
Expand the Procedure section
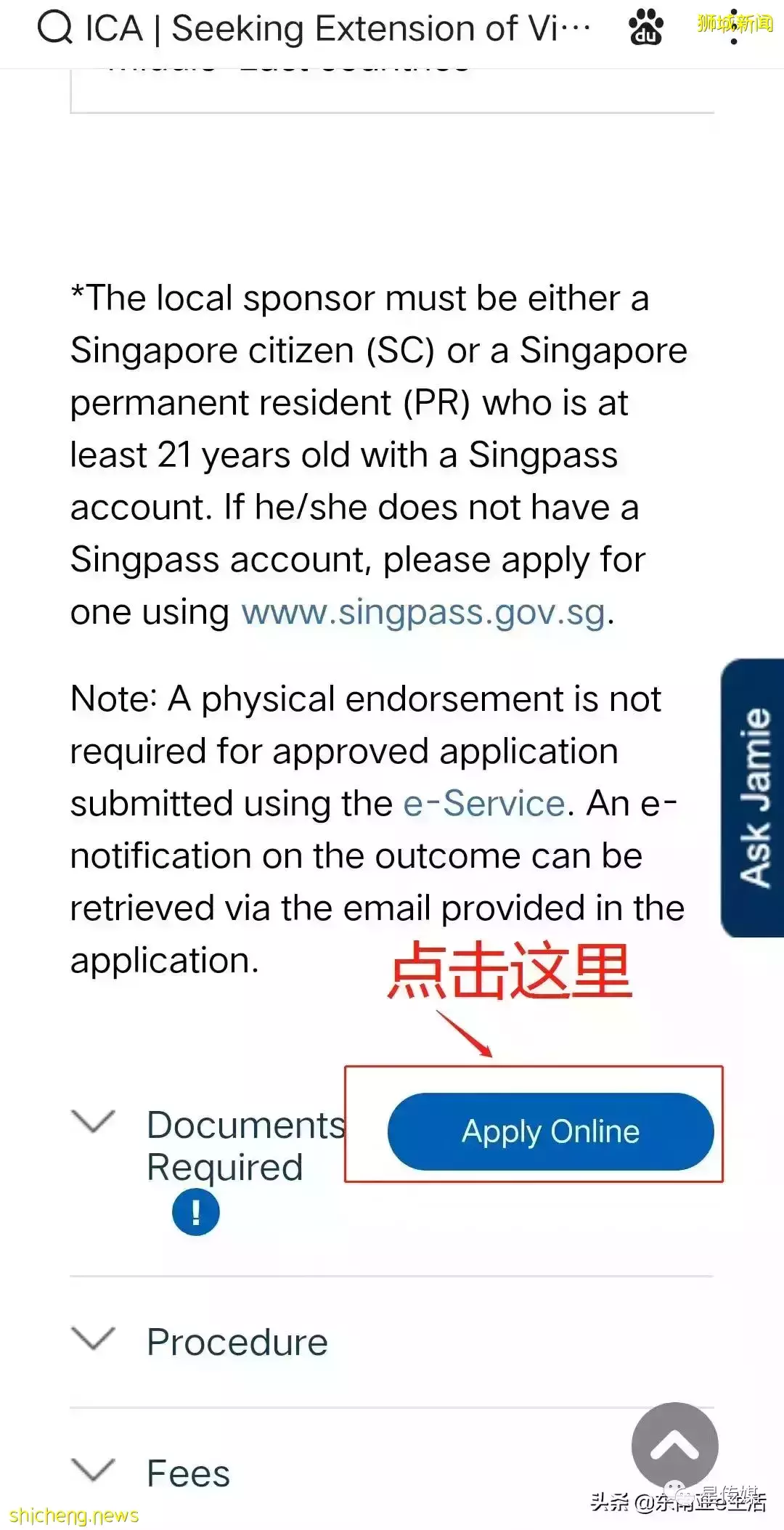pyautogui.click(x=236, y=1340)
